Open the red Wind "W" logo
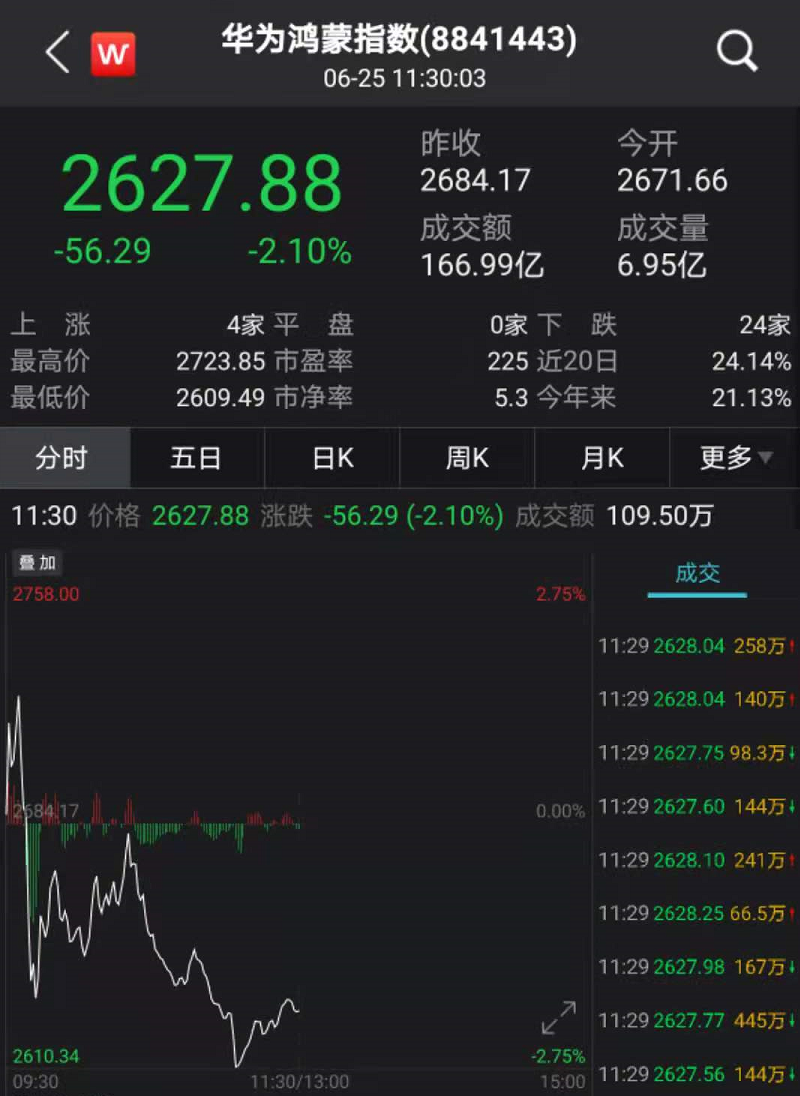This screenshot has height=1096, width=800. [x=113, y=53]
